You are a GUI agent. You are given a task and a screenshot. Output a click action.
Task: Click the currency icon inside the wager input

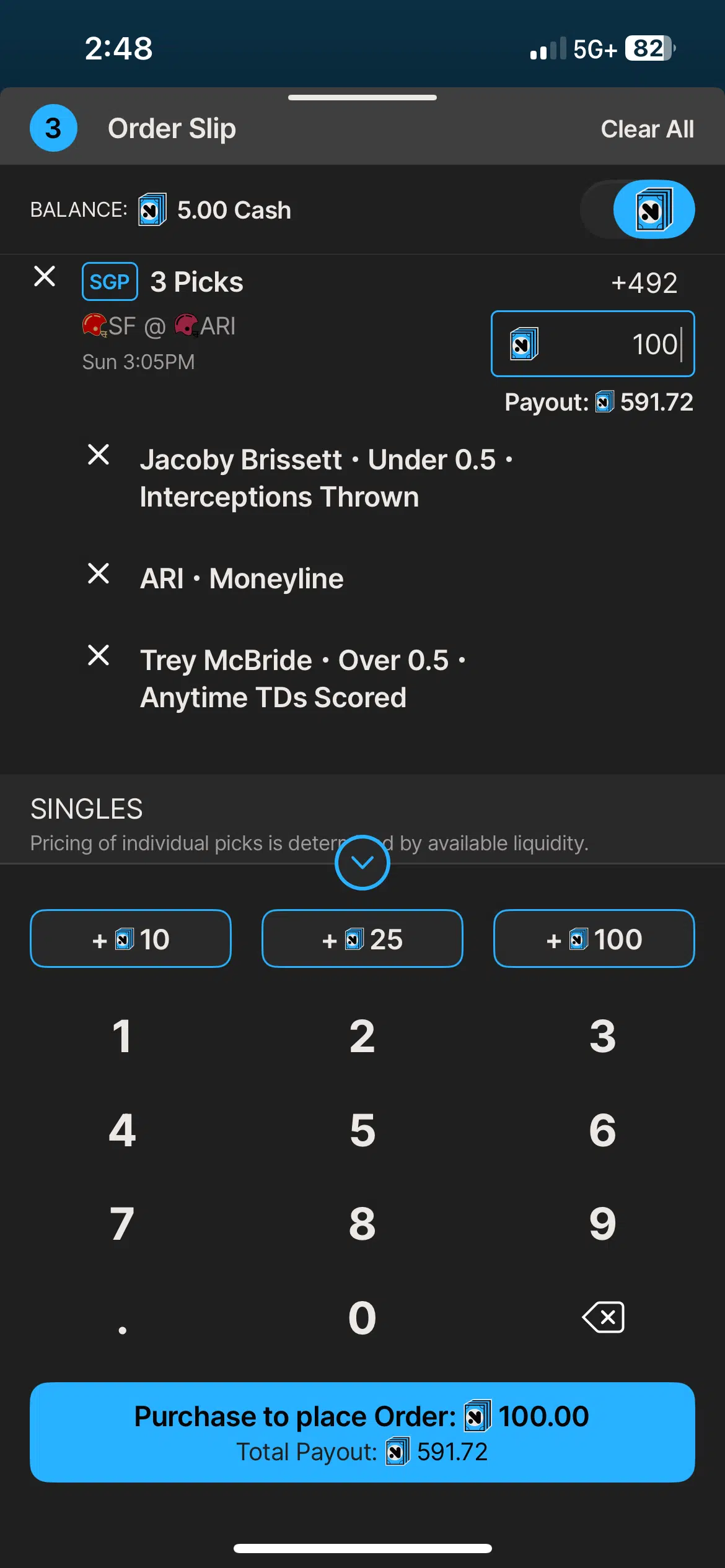coord(524,344)
